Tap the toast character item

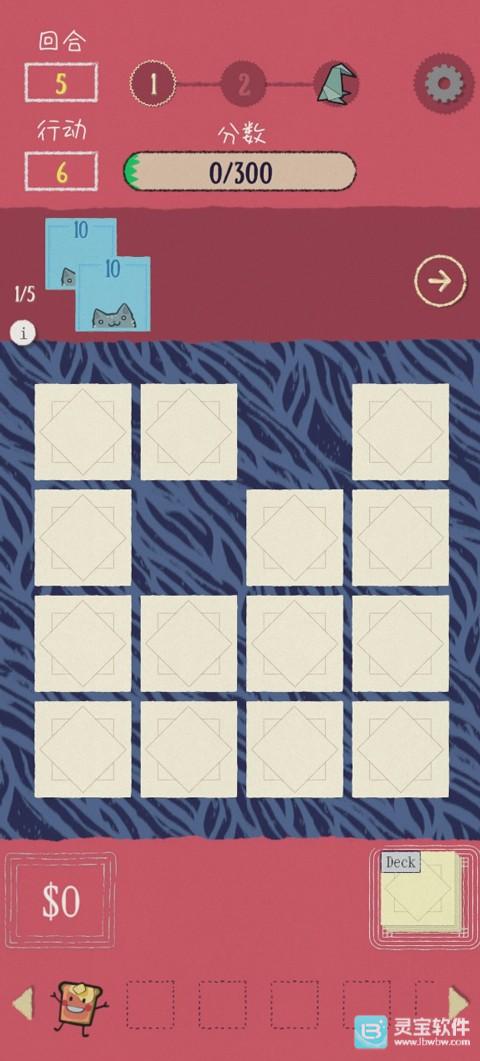coord(81,1005)
